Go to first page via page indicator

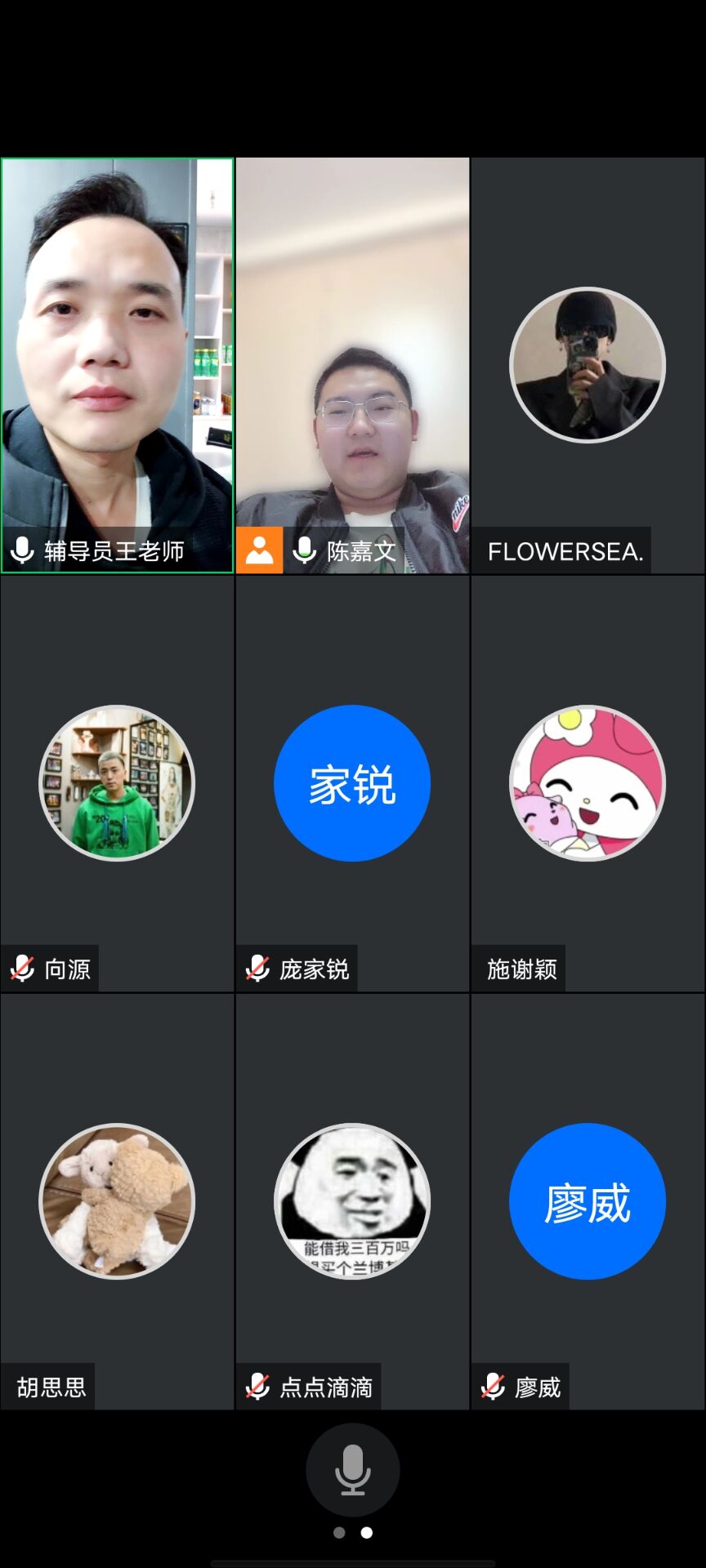(x=339, y=1533)
